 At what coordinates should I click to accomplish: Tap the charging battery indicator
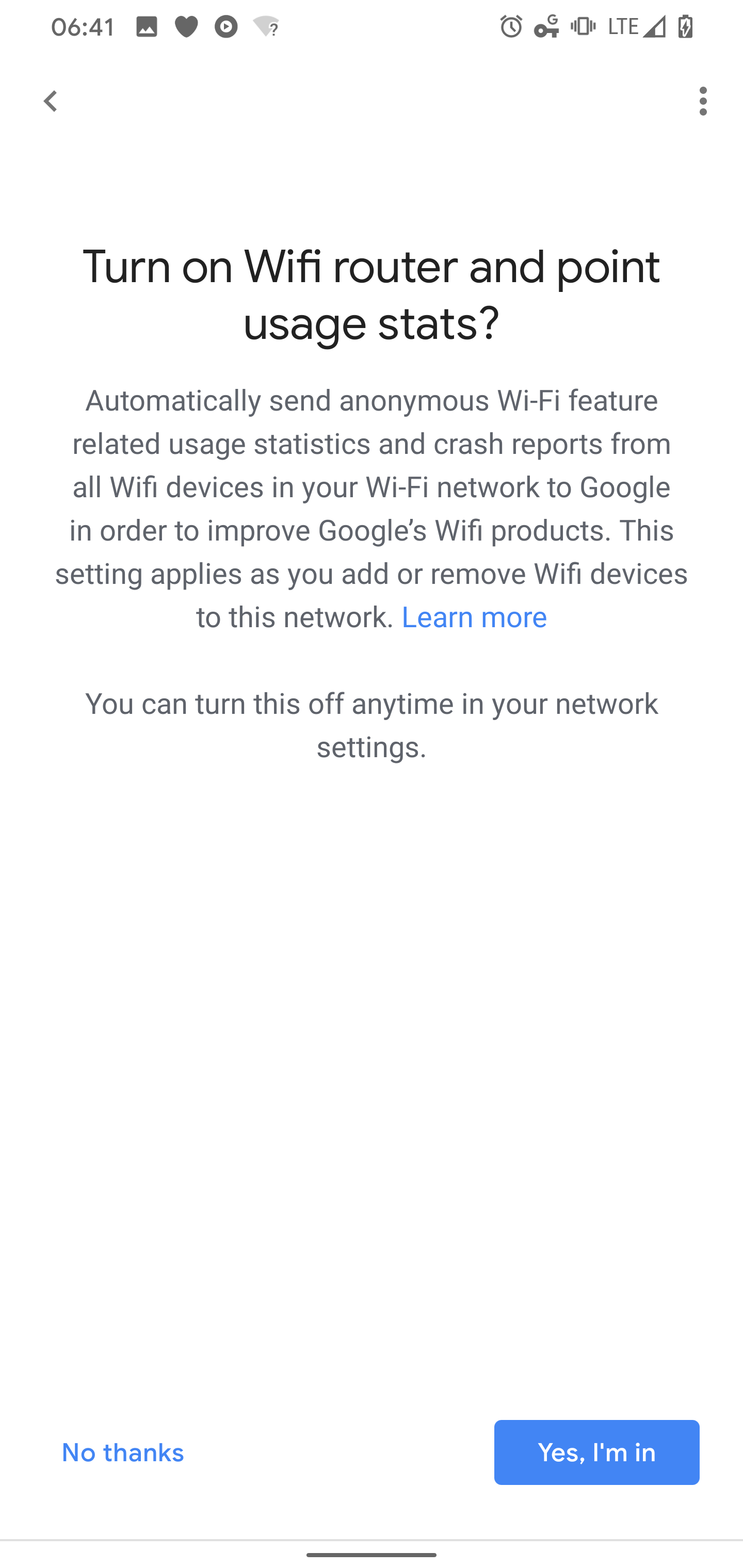tap(686, 27)
